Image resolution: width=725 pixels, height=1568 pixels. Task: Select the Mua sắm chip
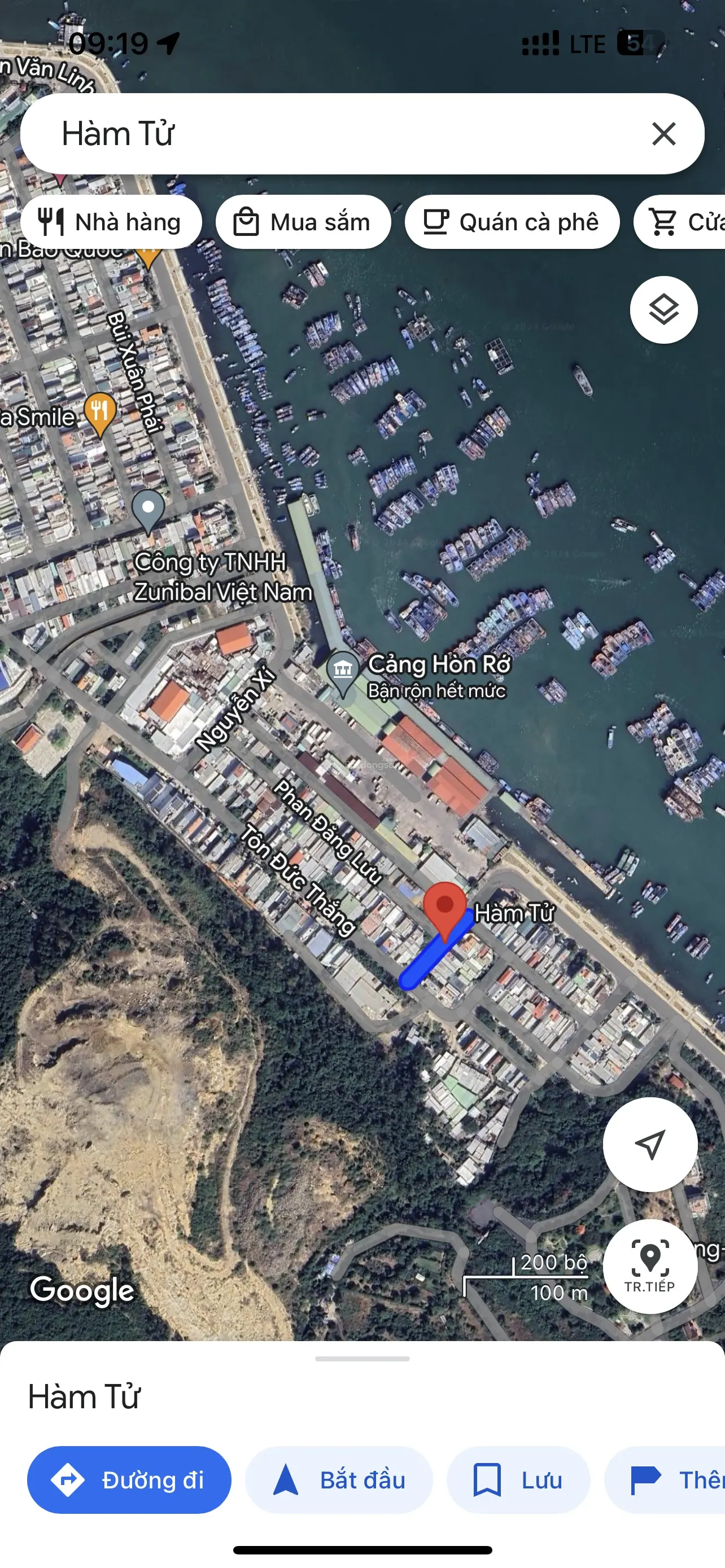[303, 222]
